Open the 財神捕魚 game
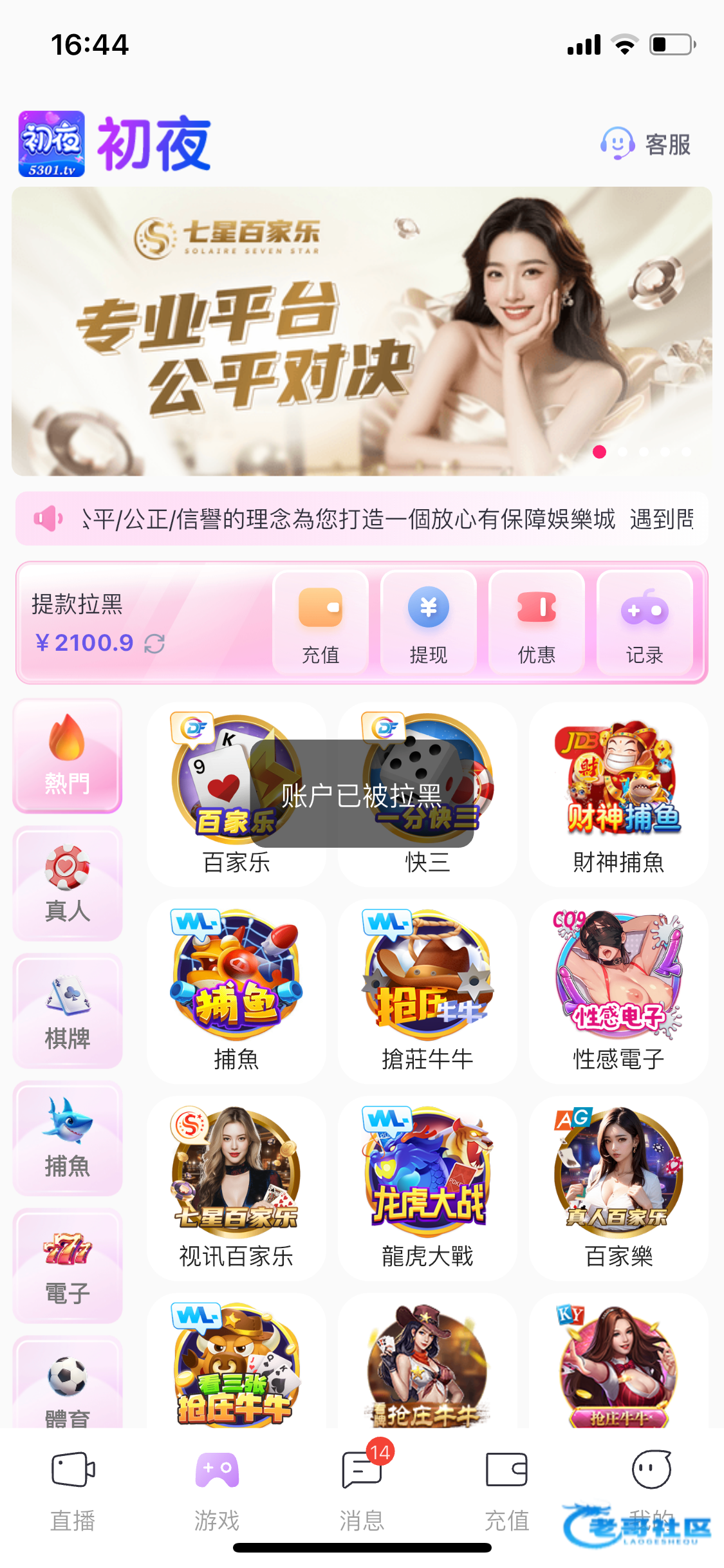Screen dimensions: 724x1568 (618, 796)
